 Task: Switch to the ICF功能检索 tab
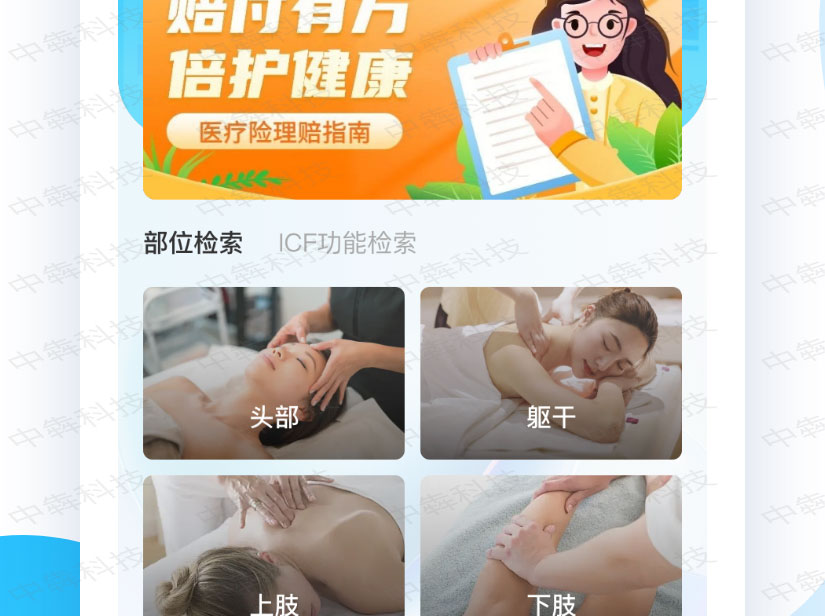[347, 243]
